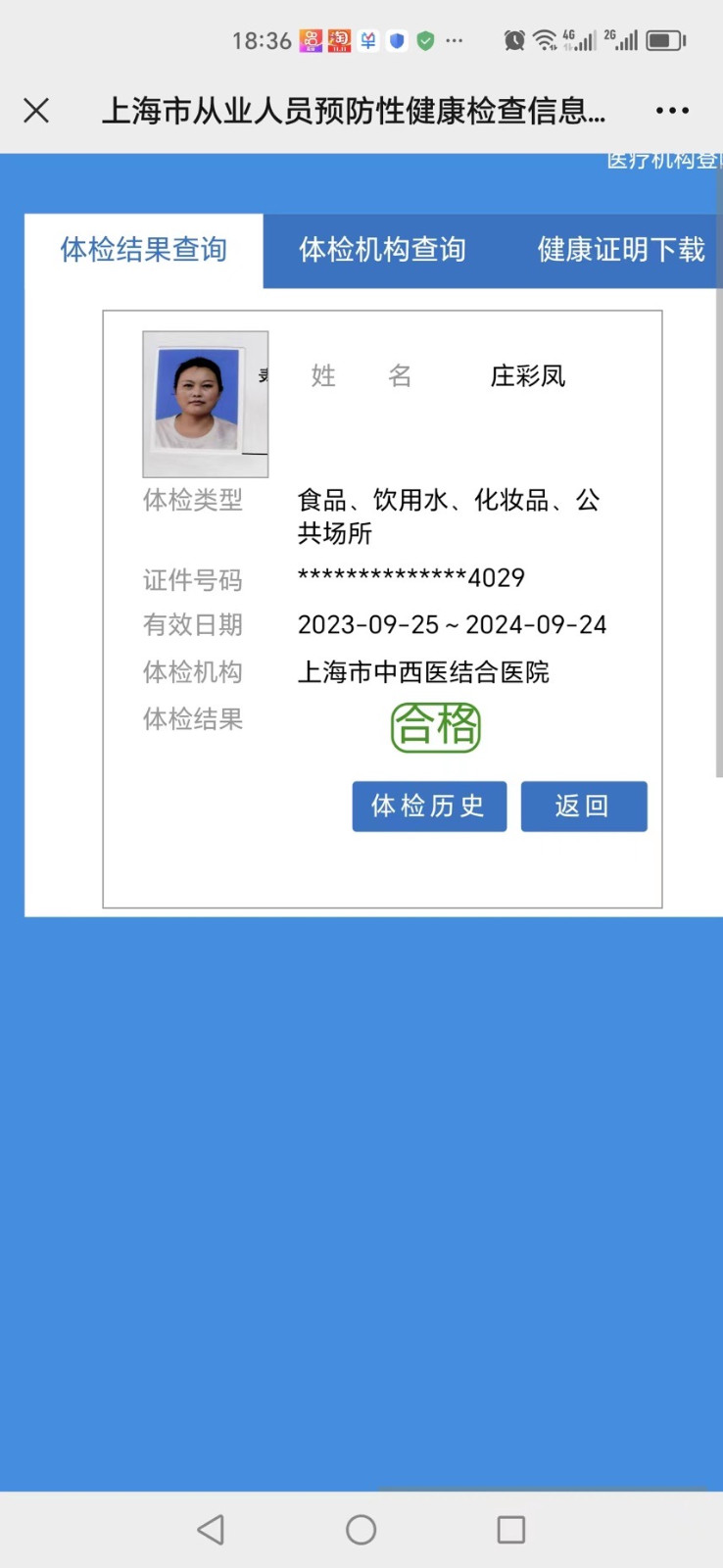Close the health check webpage
723x1568 pixels.
coord(36,111)
